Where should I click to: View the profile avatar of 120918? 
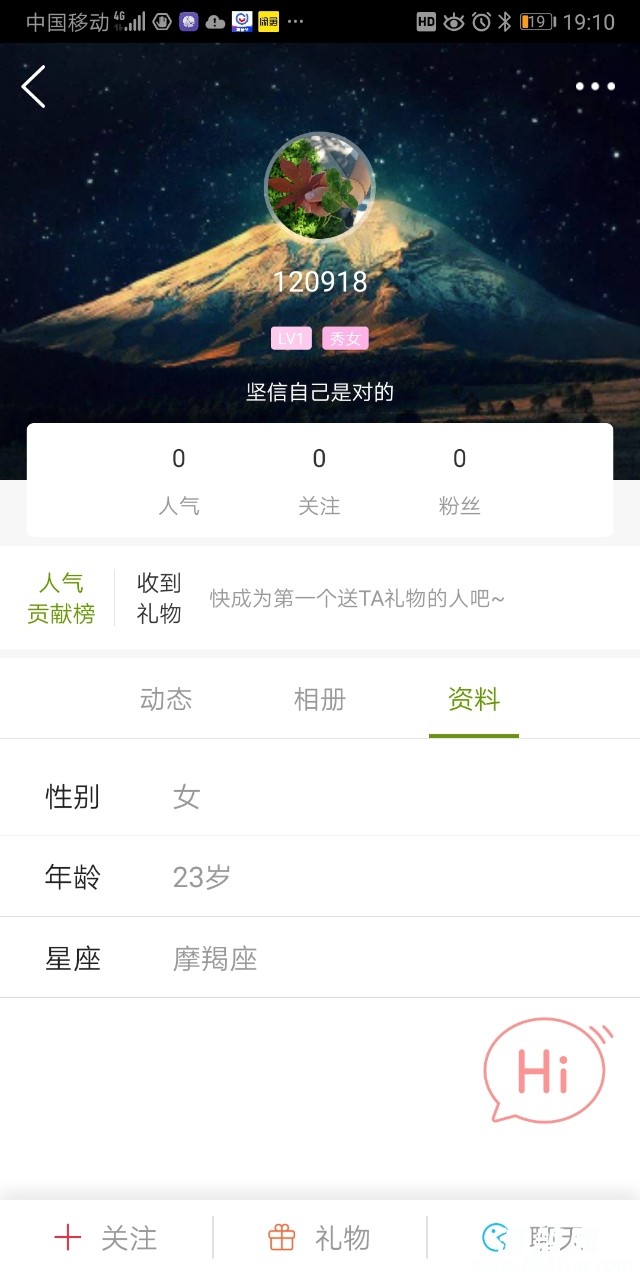coord(319,187)
